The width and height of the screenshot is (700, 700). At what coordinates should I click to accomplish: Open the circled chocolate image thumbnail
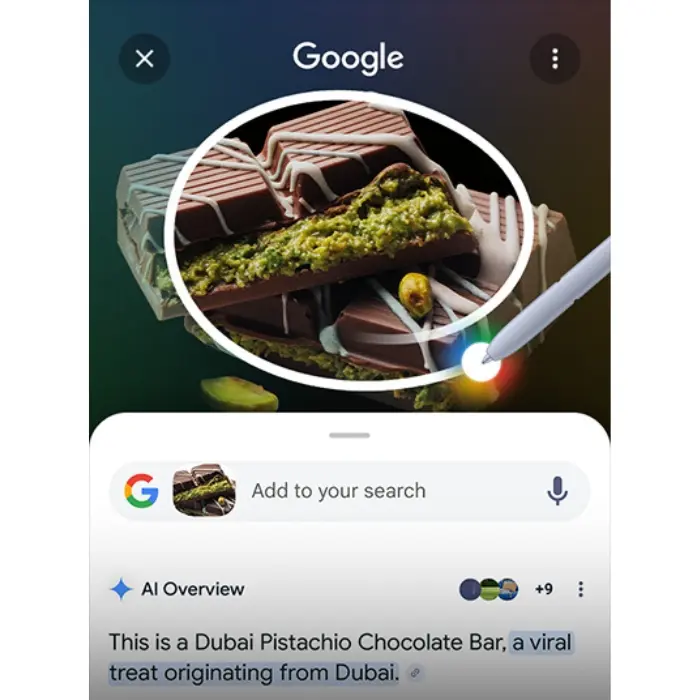pos(203,491)
